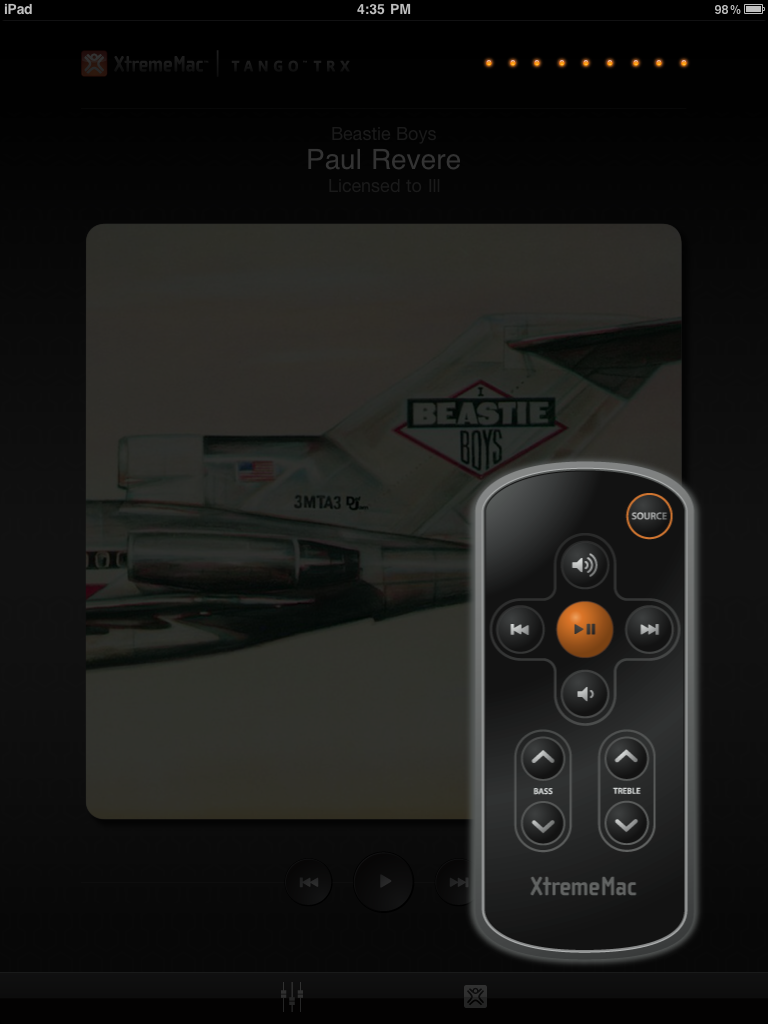Tap the dimmed play button below the album art
Viewport: 768px width, 1024px height.
coord(384,882)
